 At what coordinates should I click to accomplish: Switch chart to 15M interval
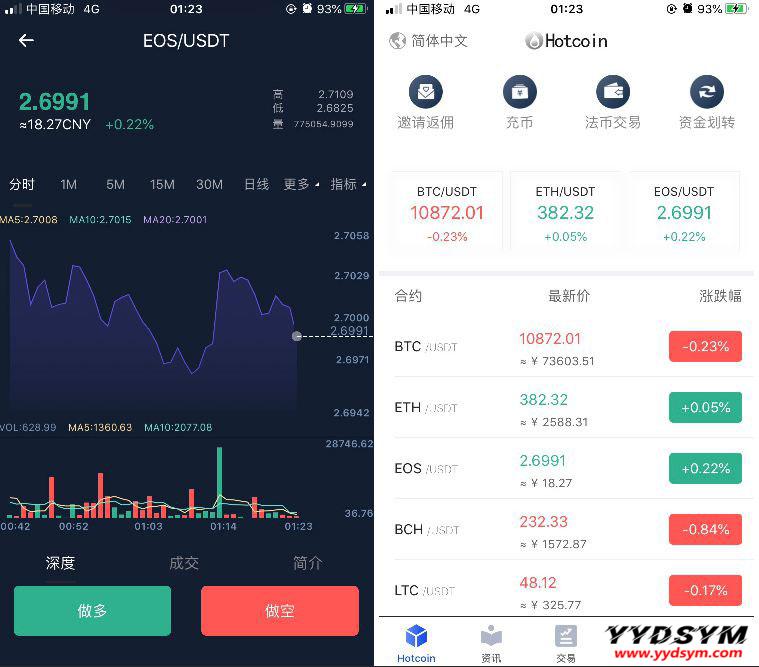[162, 185]
